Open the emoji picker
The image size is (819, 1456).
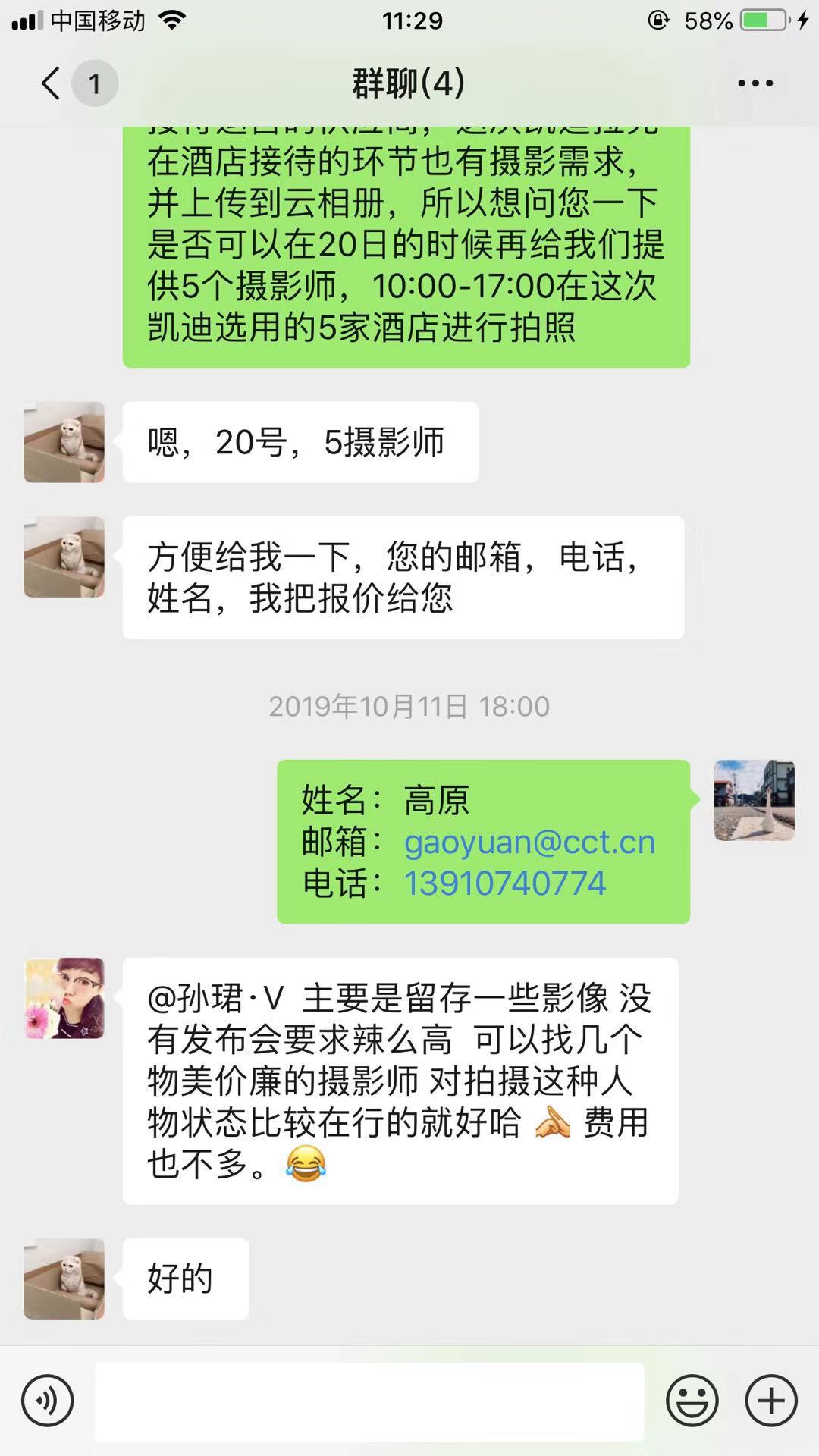point(692,1401)
